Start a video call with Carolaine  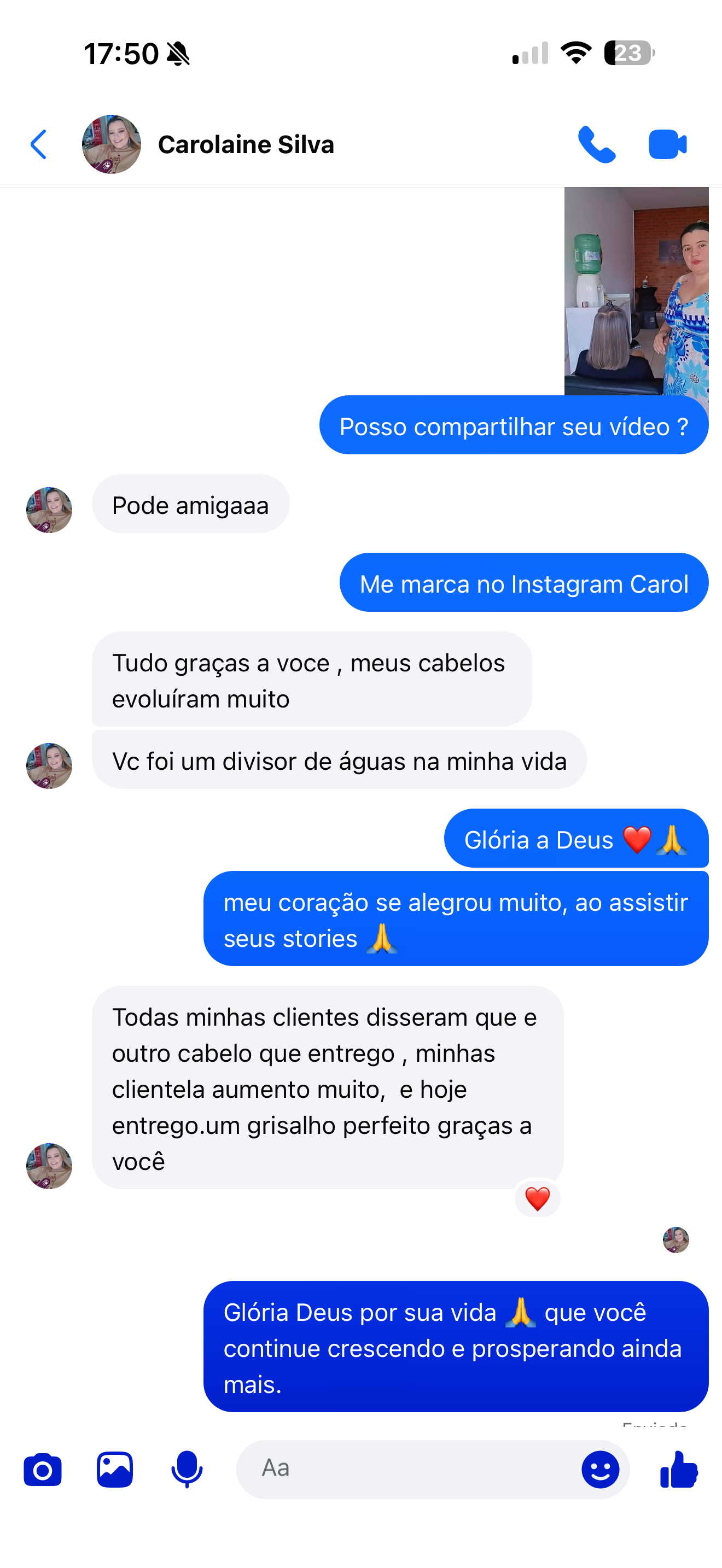(667, 145)
